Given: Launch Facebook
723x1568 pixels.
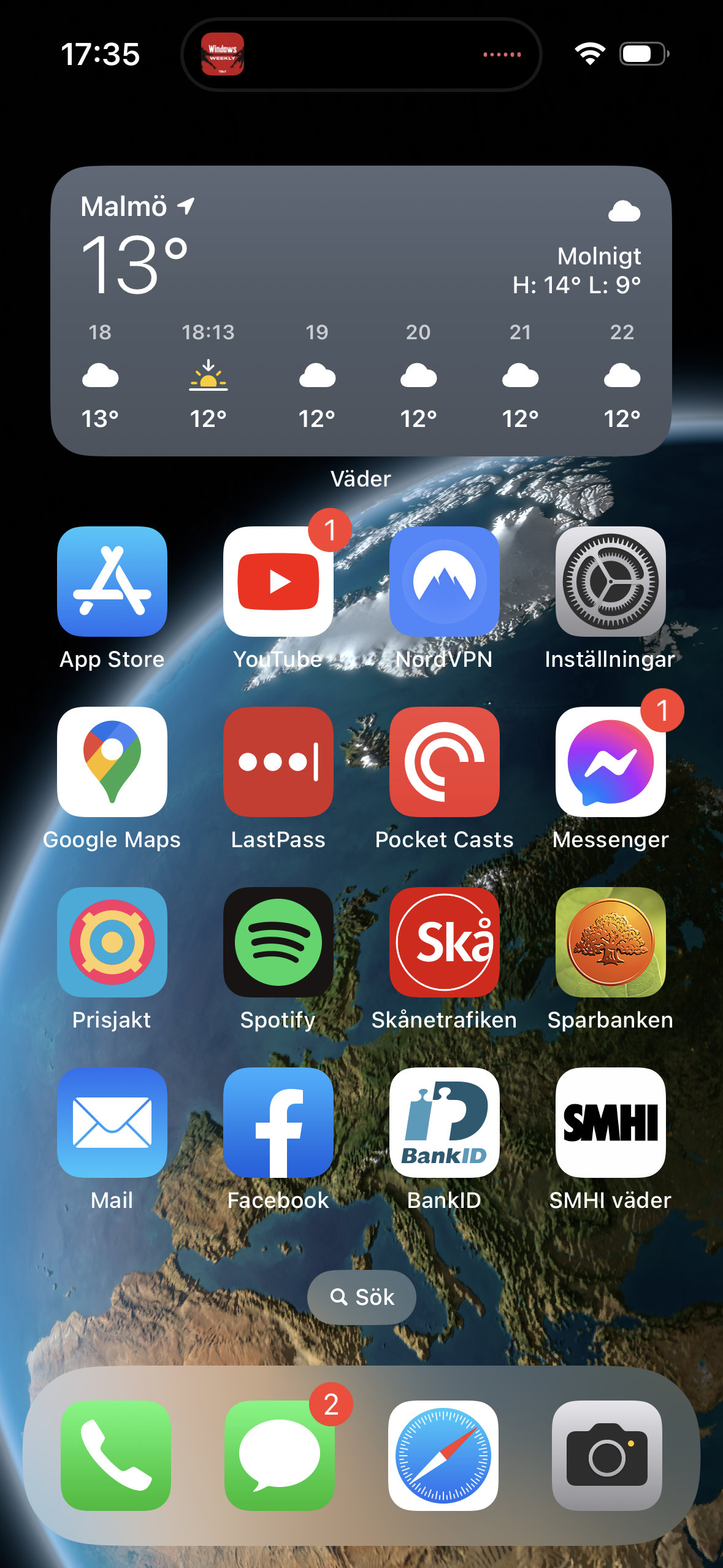Looking at the screenshot, I should point(278,1122).
